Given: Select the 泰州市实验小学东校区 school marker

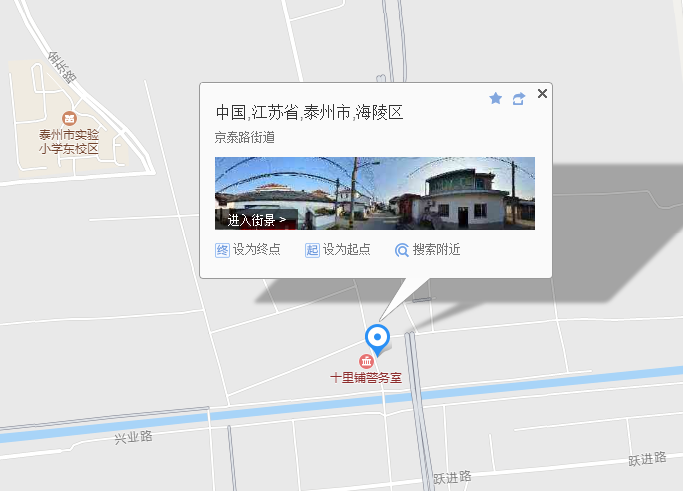Looking at the screenshot, I should (x=68, y=119).
